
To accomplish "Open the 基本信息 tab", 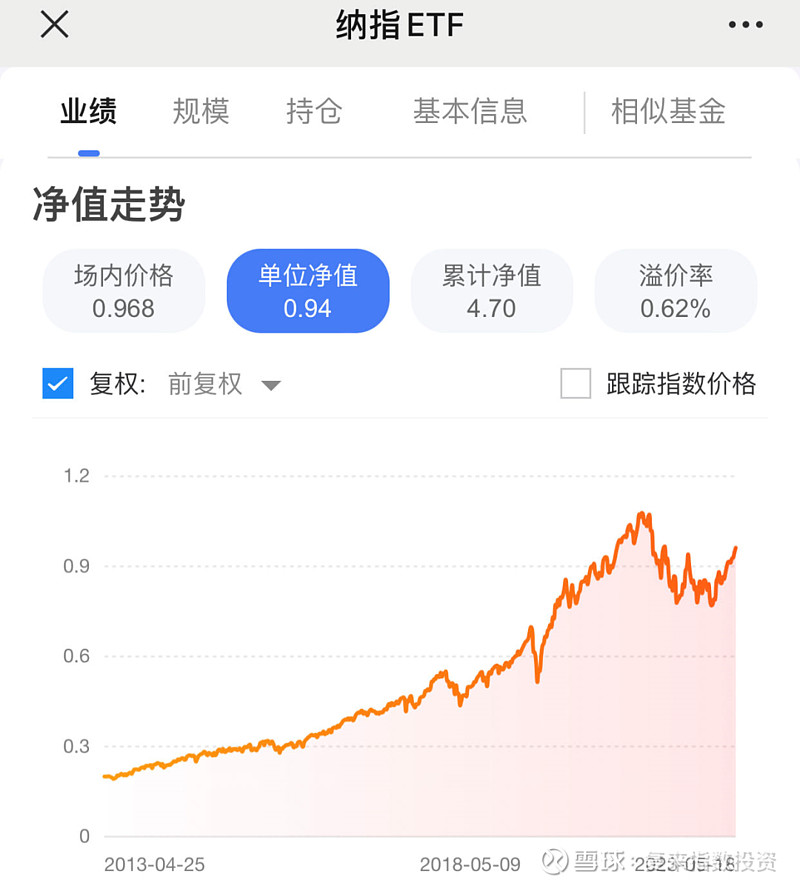I will (x=470, y=112).
